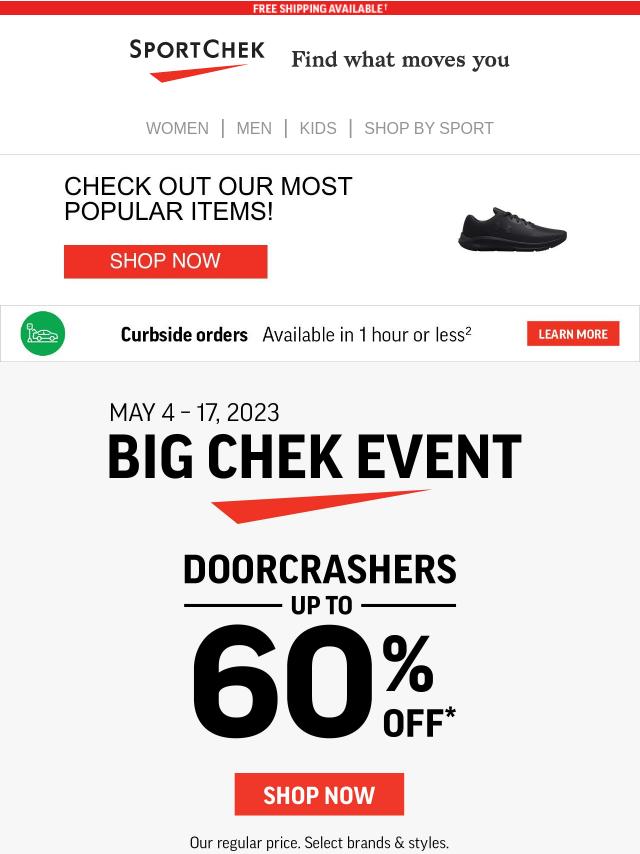The image size is (640, 854).
Task: Learn more about curbside orders
Action: pyautogui.click(x=573, y=334)
